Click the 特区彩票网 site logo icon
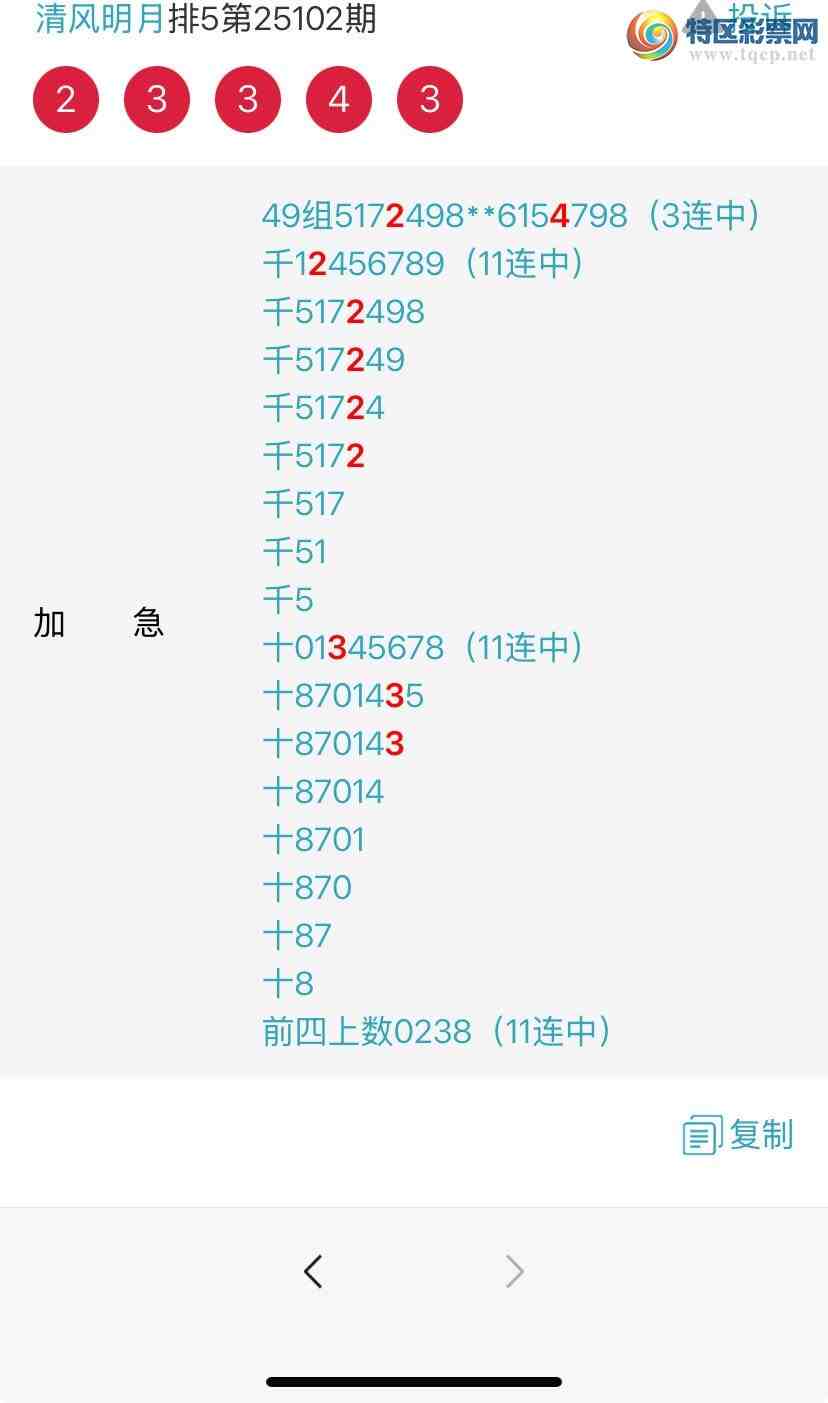The width and height of the screenshot is (828, 1403). [x=651, y=33]
